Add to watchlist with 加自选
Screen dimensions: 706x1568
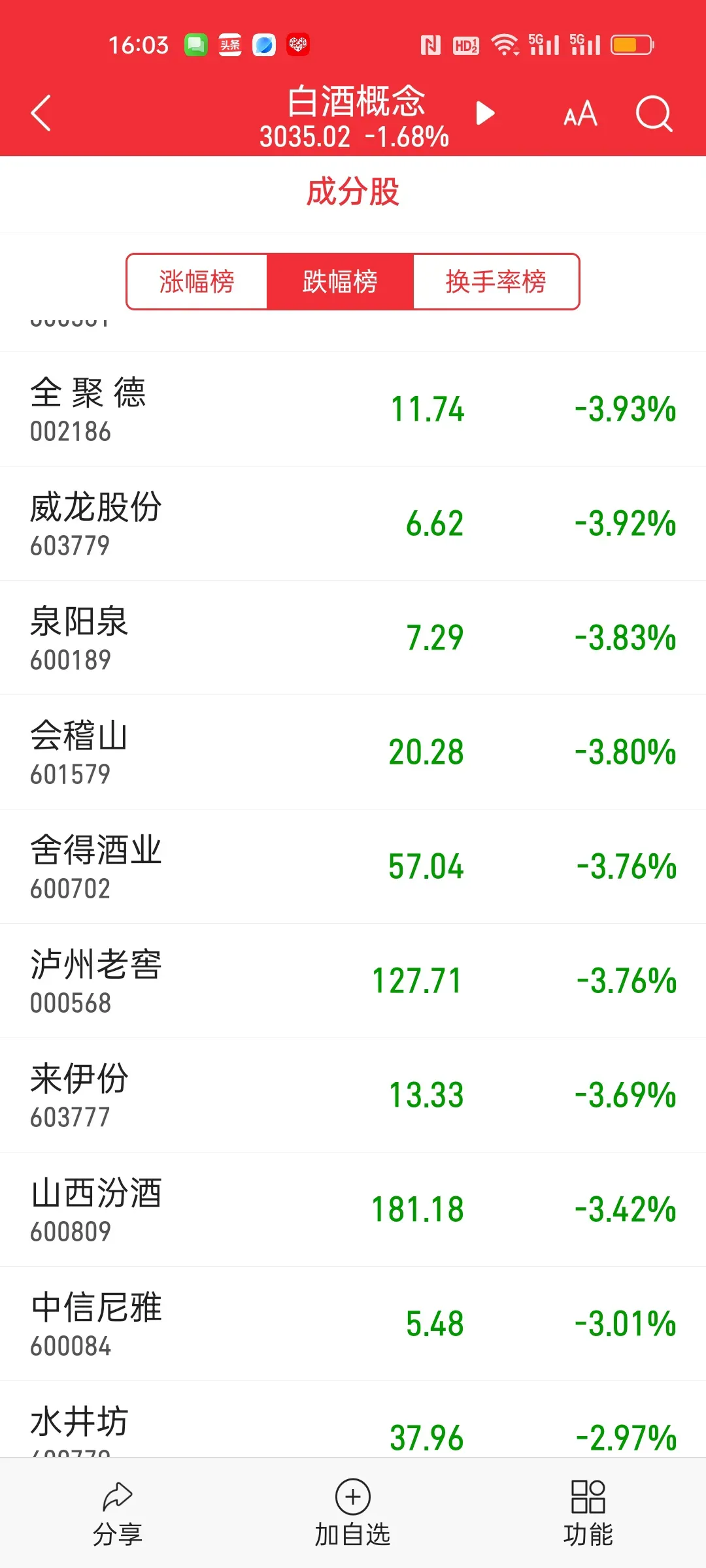pyautogui.click(x=353, y=1512)
